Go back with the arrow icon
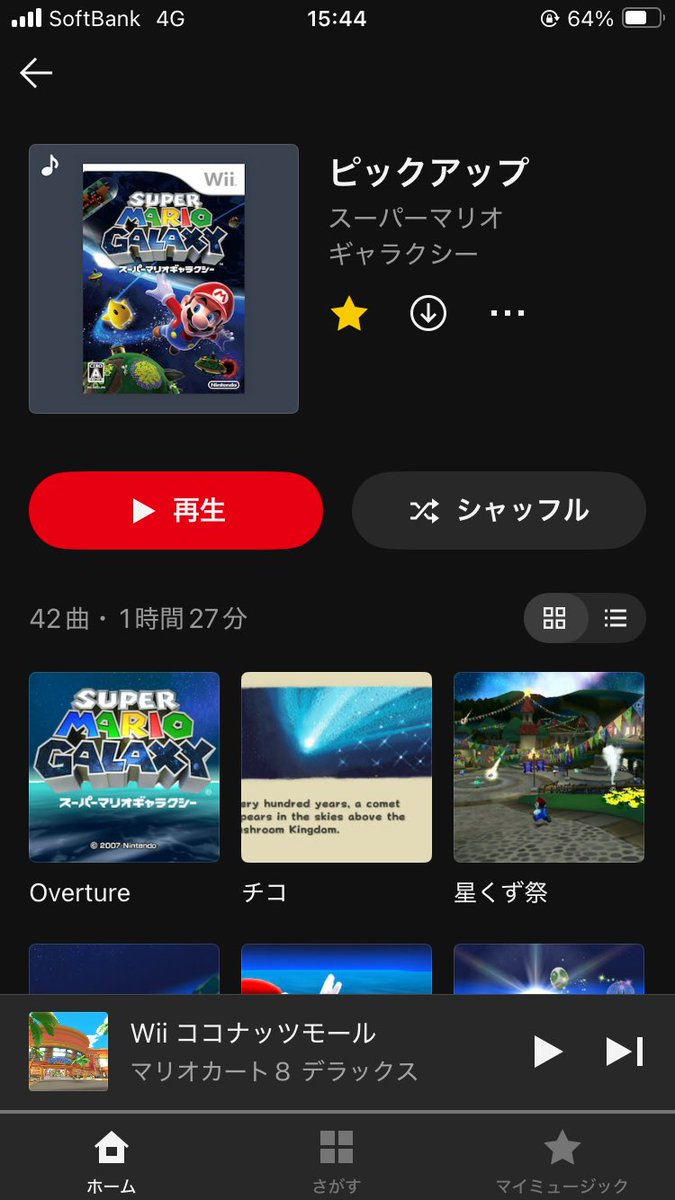Image resolution: width=675 pixels, height=1200 pixels. [36, 73]
